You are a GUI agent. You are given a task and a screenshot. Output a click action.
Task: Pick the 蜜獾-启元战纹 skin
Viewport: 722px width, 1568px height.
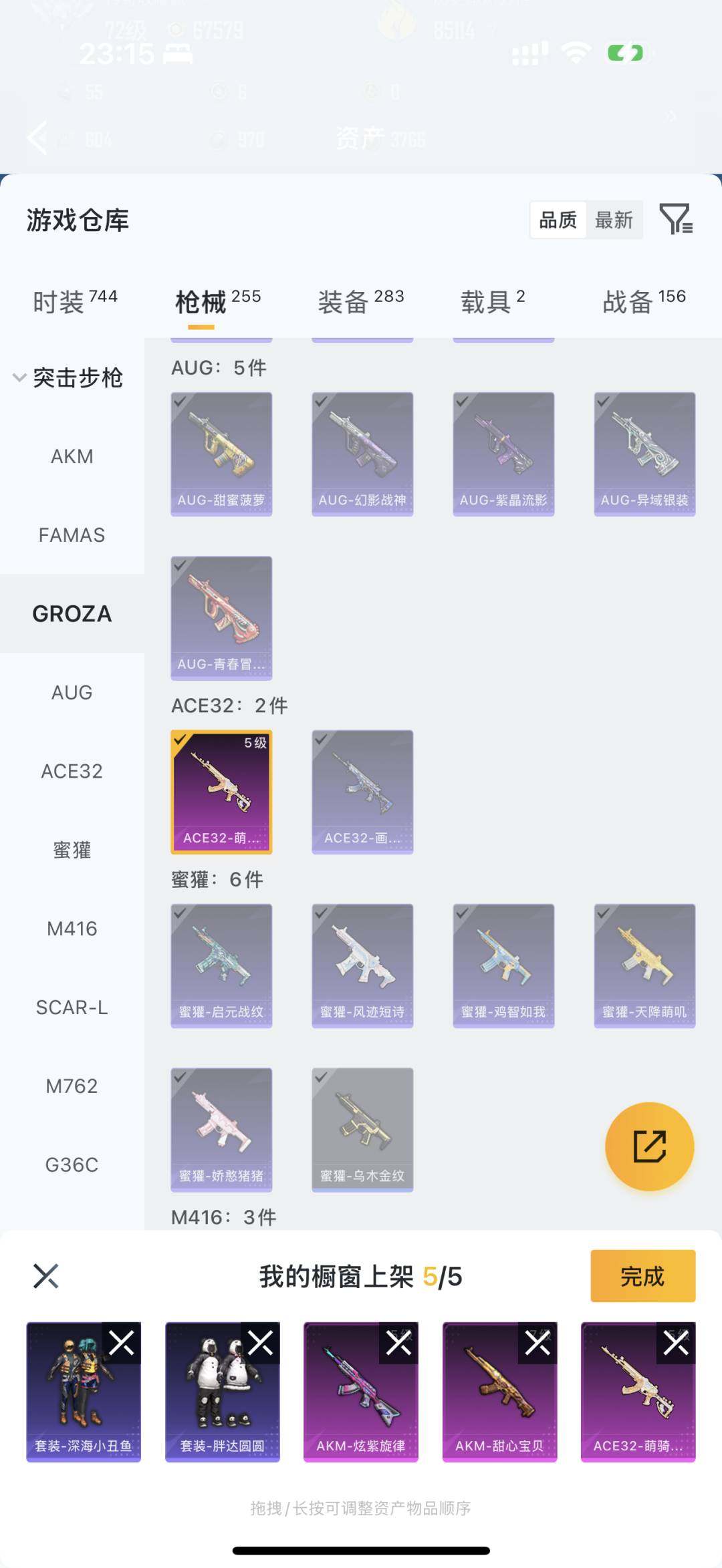tap(221, 965)
